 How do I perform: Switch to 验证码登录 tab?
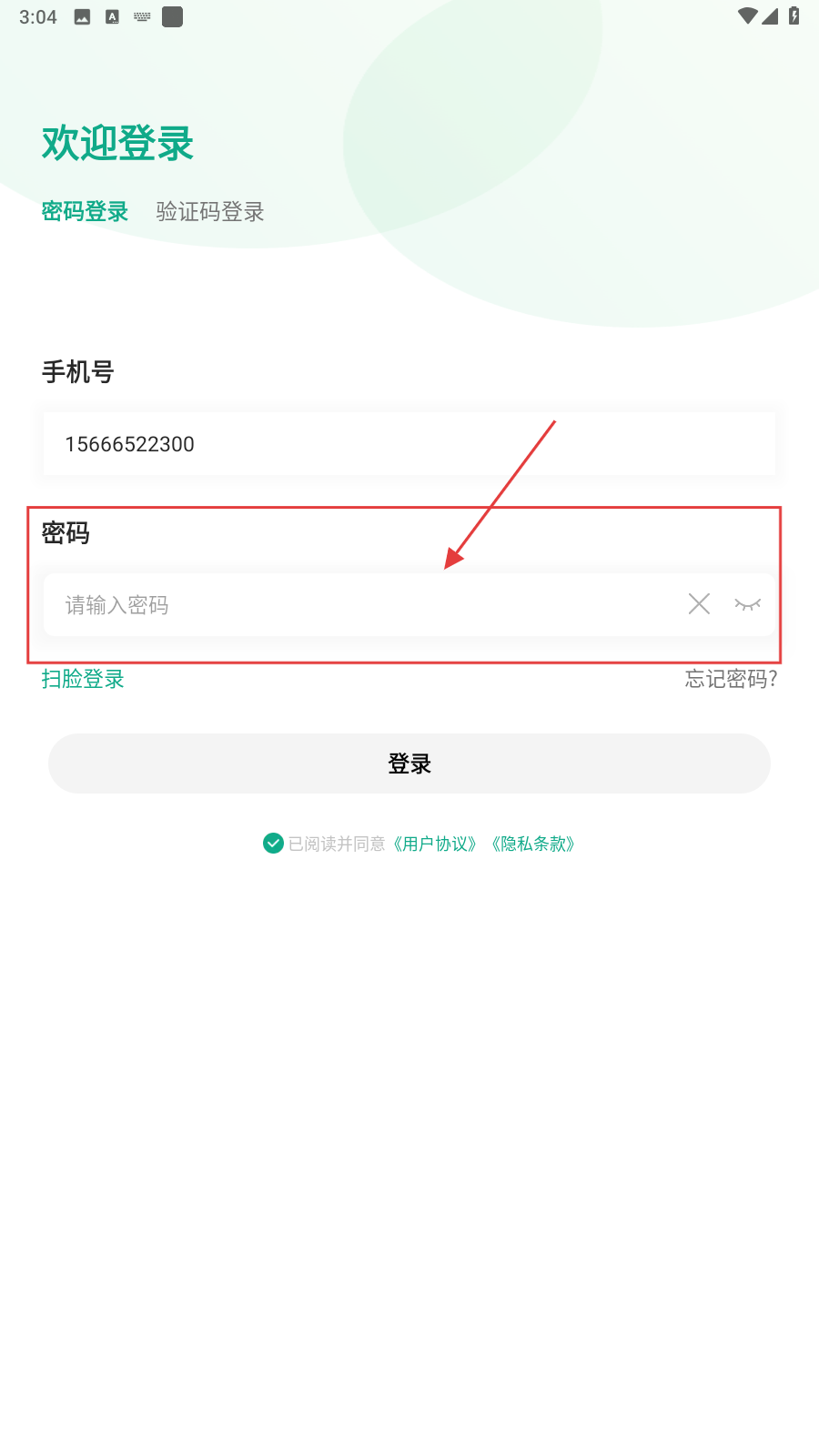click(x=210, y=212)
